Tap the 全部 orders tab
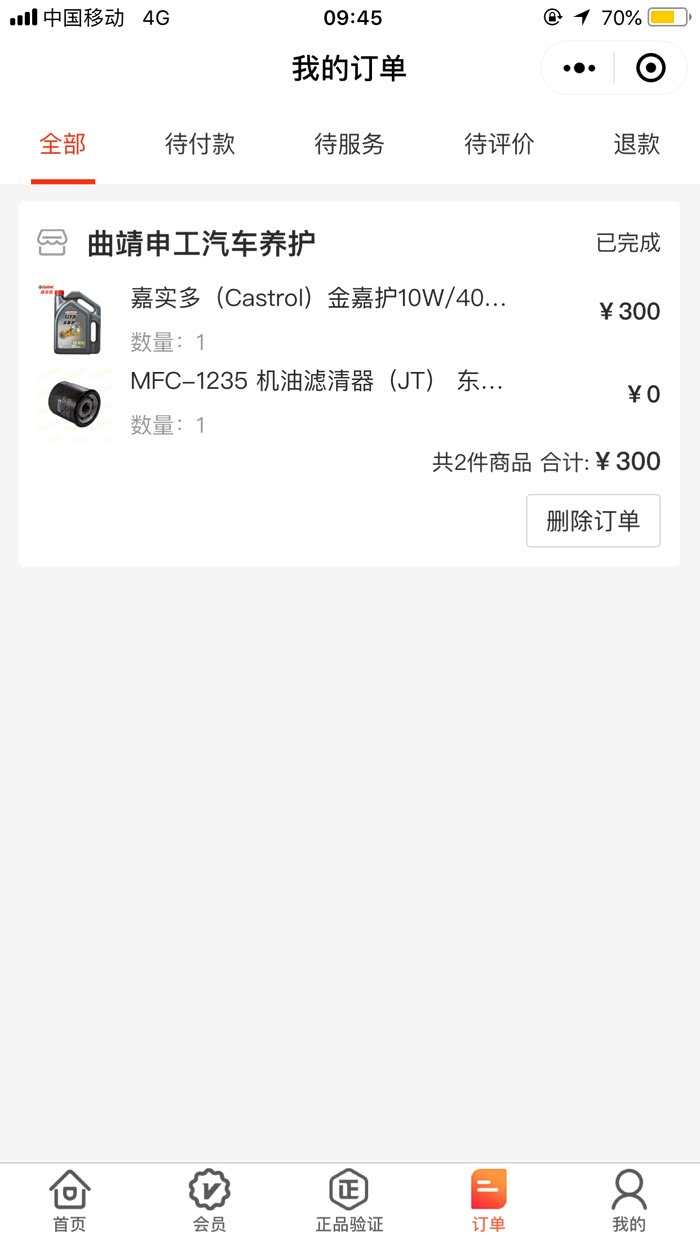This screenshot has height=1244, width=700. click(63, 144)
